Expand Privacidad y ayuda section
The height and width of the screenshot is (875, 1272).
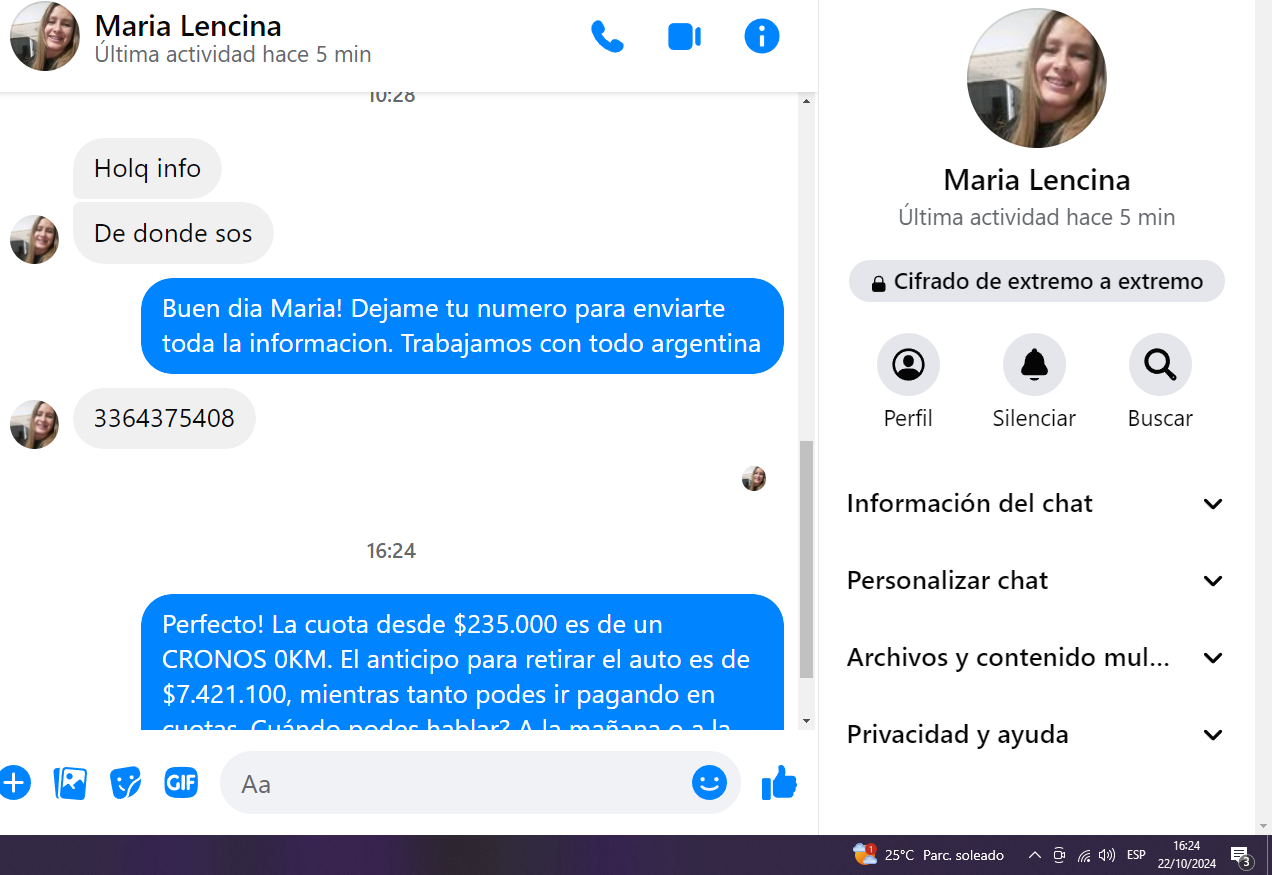(1035, 735)
